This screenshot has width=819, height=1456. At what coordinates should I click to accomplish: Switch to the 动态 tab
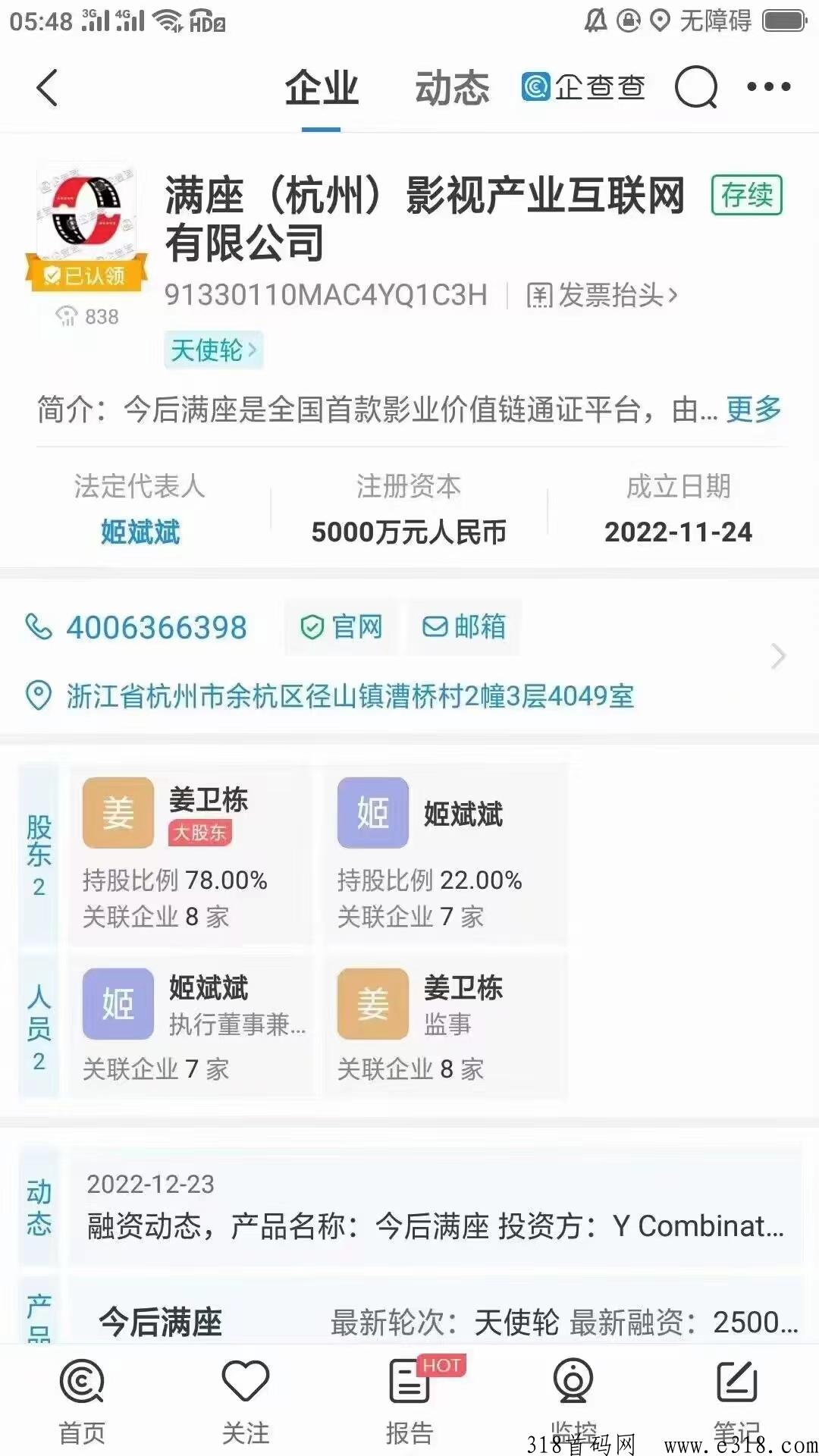pos(453,86)
